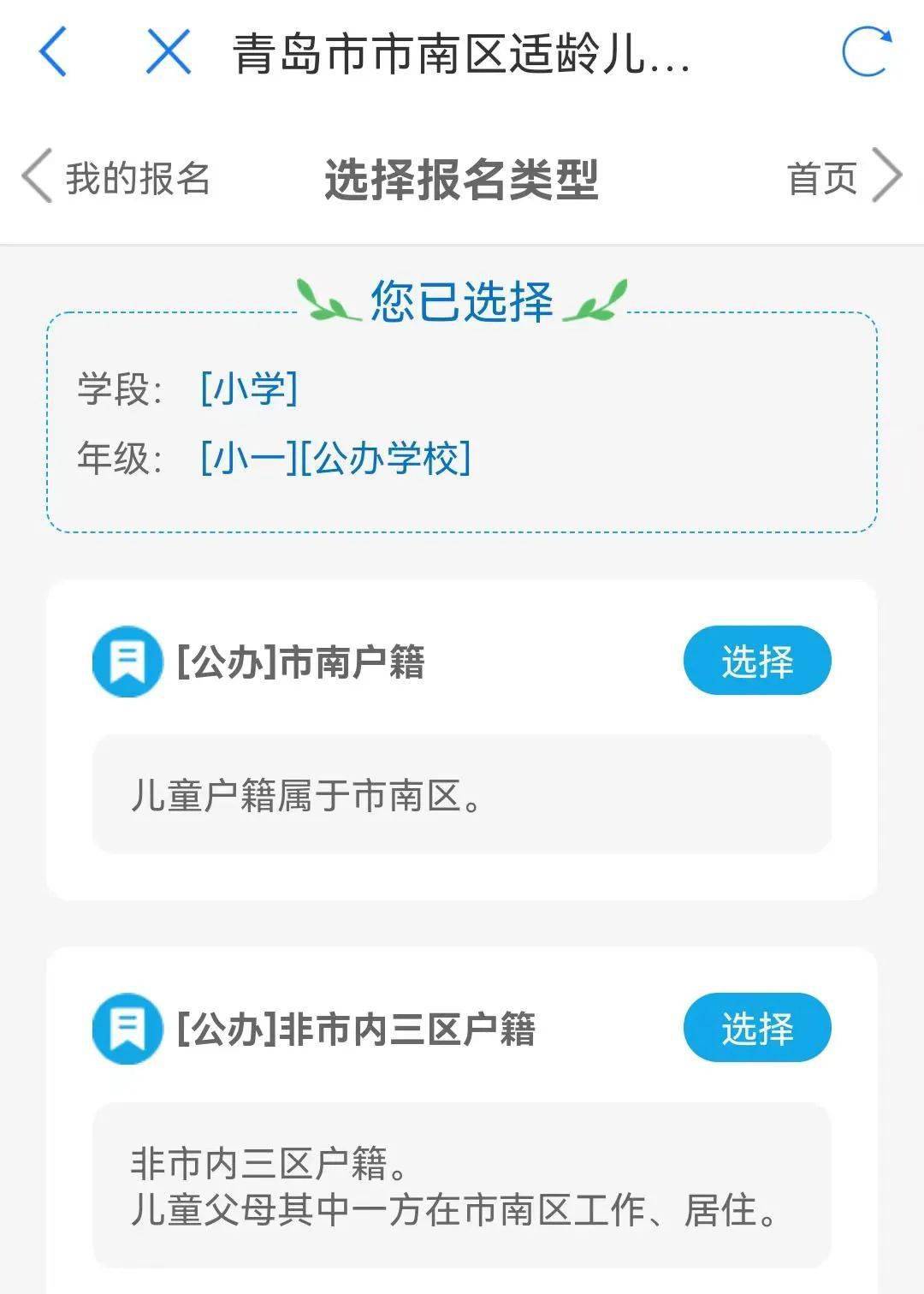Viewport: 924px width, 1294px height.
Task: Tap the 您已选择 header text
Action: click(462, 301)
